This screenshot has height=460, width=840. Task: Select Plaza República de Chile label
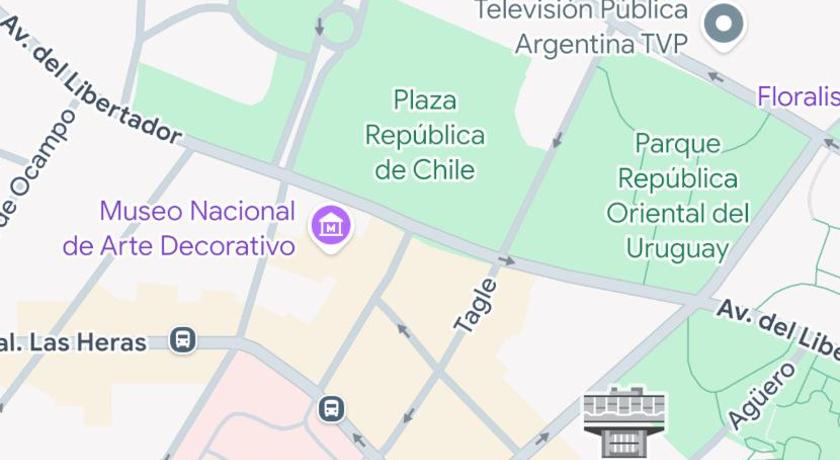coord(424,135)
